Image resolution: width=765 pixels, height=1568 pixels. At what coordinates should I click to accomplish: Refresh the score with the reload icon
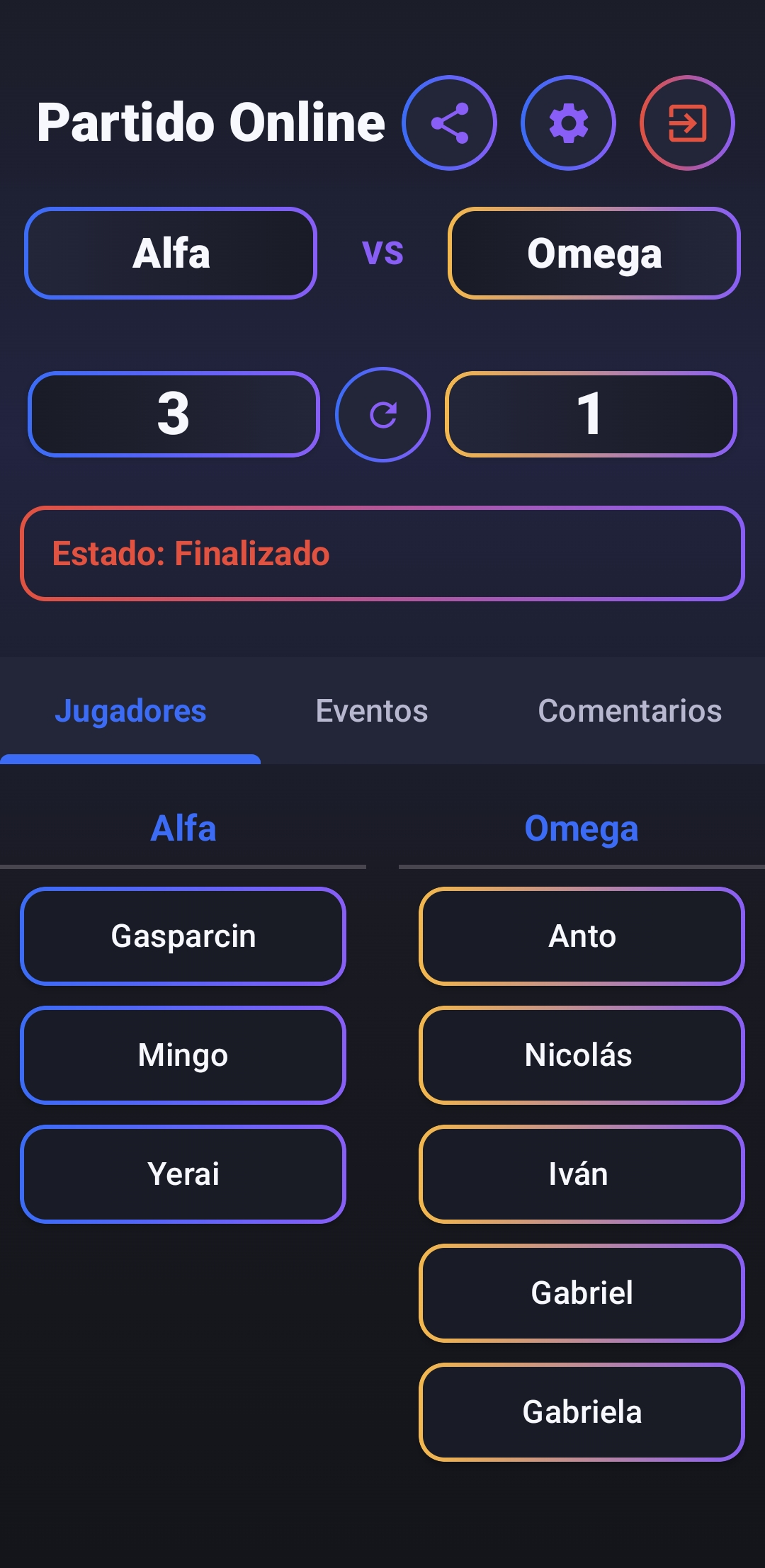pos(382,415)
